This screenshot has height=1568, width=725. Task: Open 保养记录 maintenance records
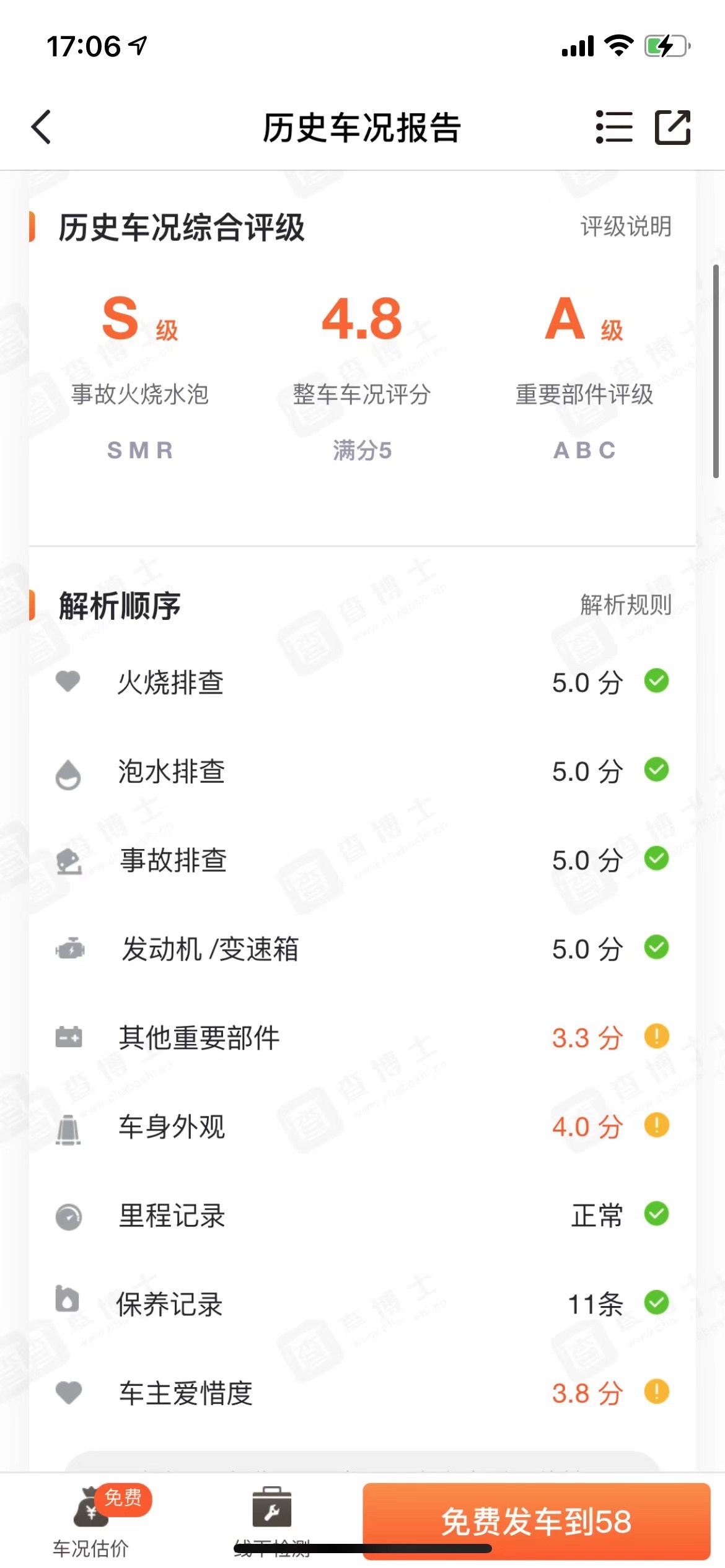362,1304
